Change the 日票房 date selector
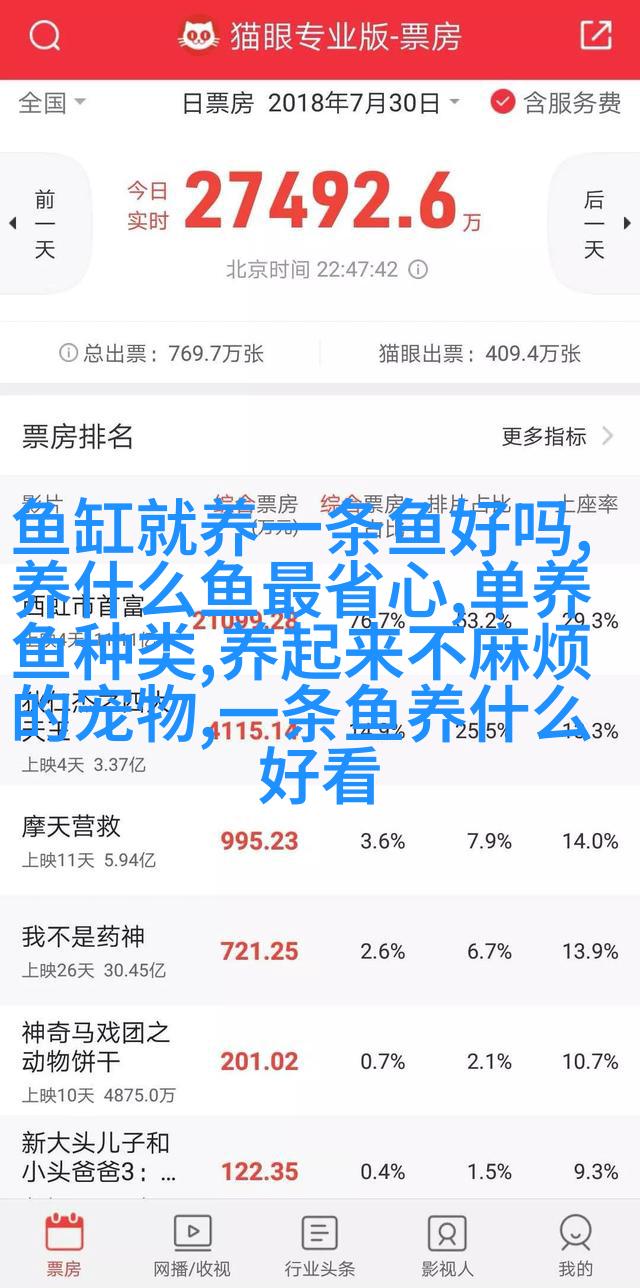Image resolution: width=640 pixels, height=1288 pixels. (320, 102)
